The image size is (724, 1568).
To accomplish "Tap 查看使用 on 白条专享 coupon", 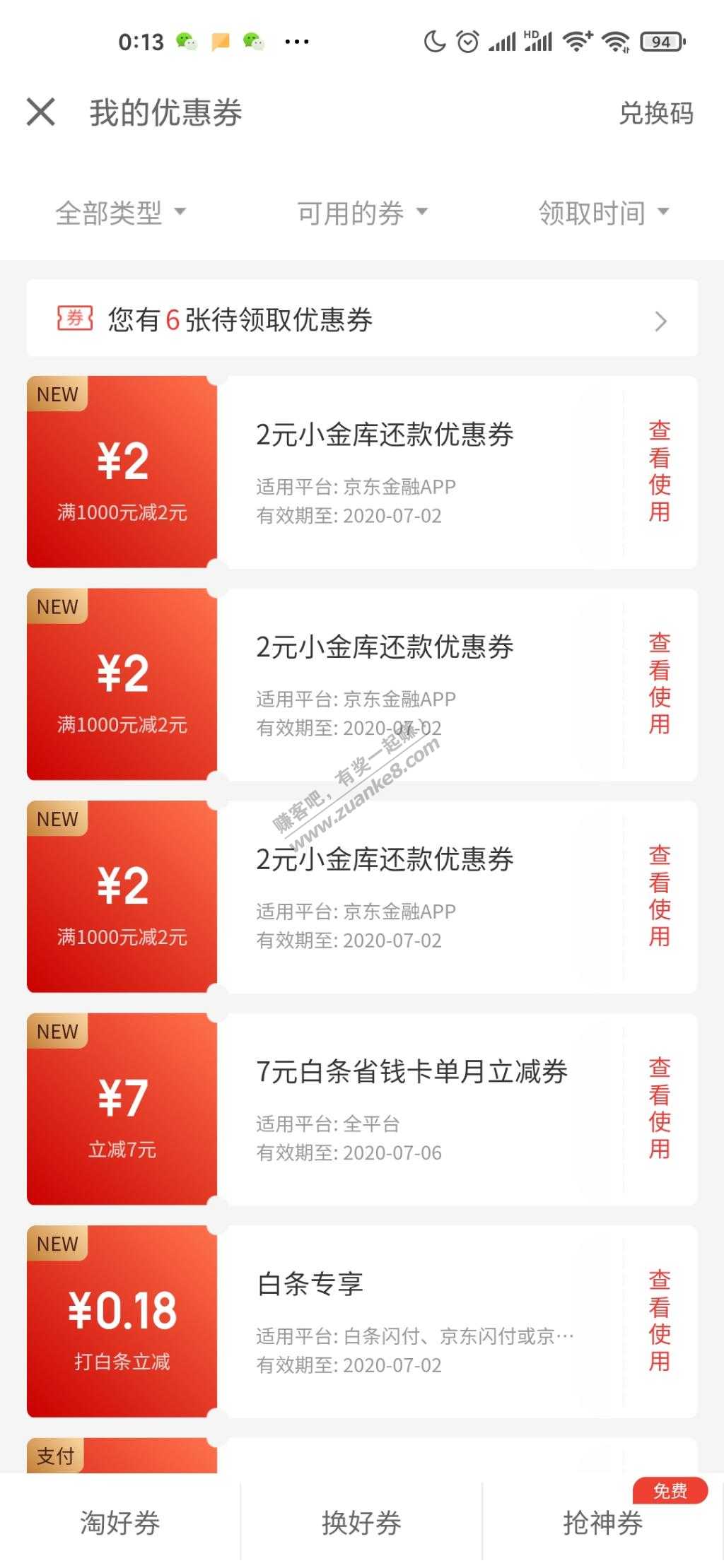I will [659, 1320].
